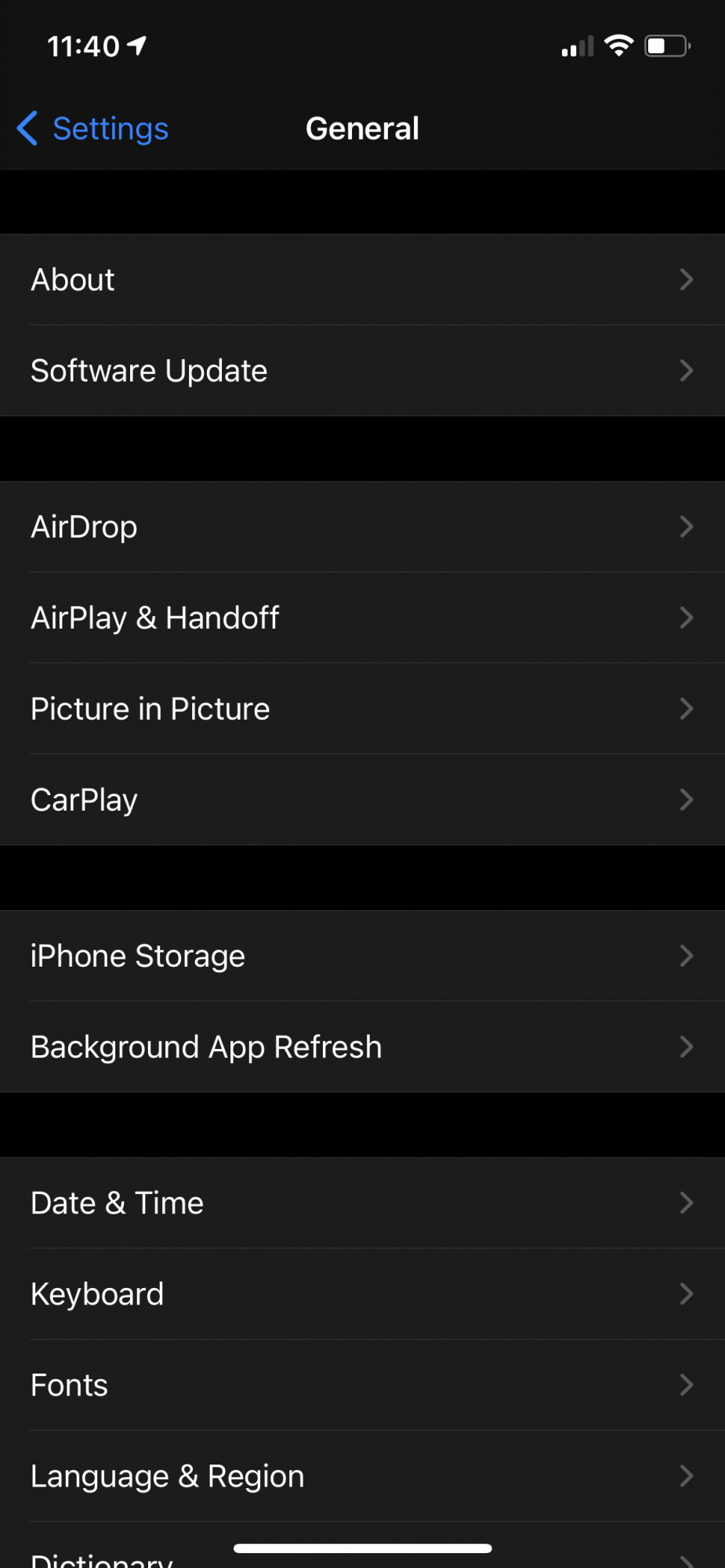The image size is (725, 1568).
Task: Open AirPlay & Handoff
Action: click(362, 618)
